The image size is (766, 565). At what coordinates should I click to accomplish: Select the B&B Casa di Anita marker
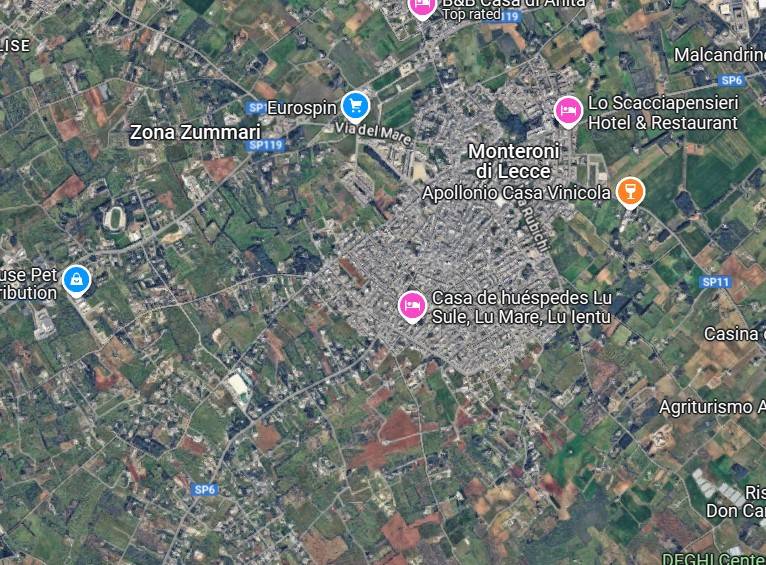(x=423, y=6)
